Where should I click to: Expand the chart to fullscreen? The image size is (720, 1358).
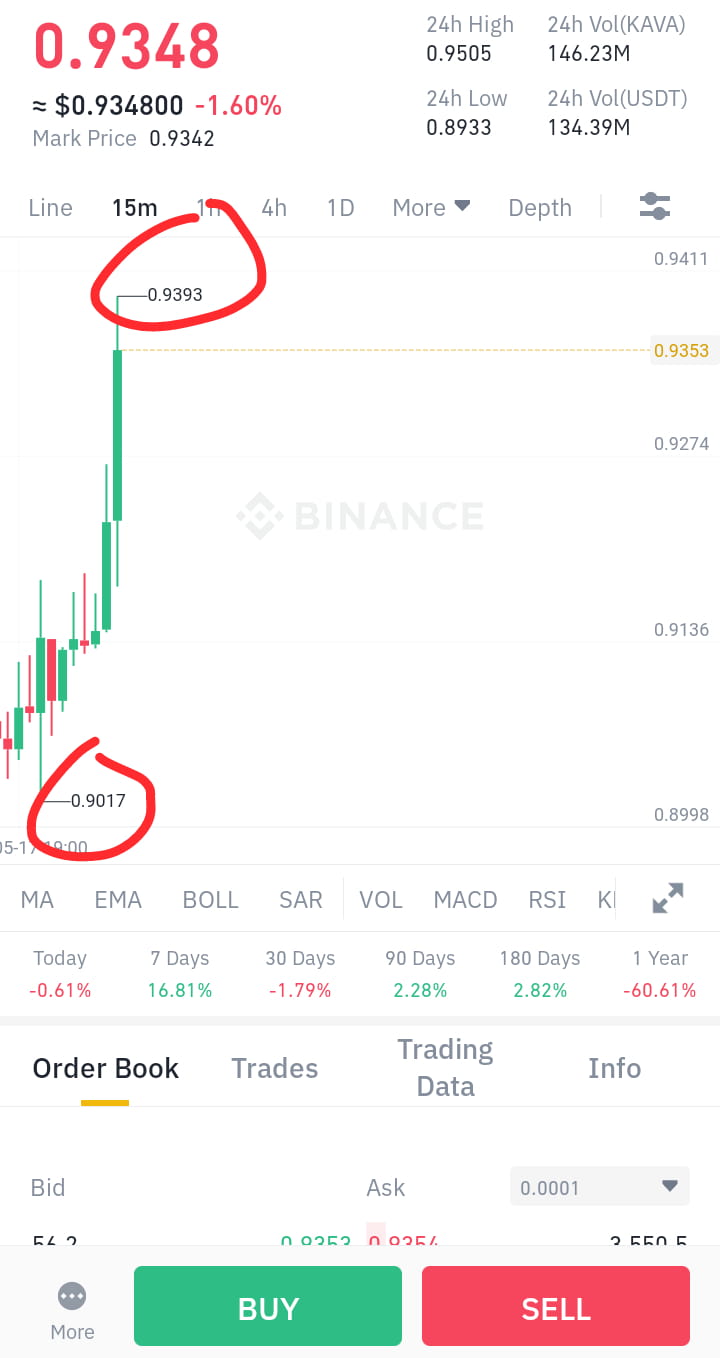[667, 898]
